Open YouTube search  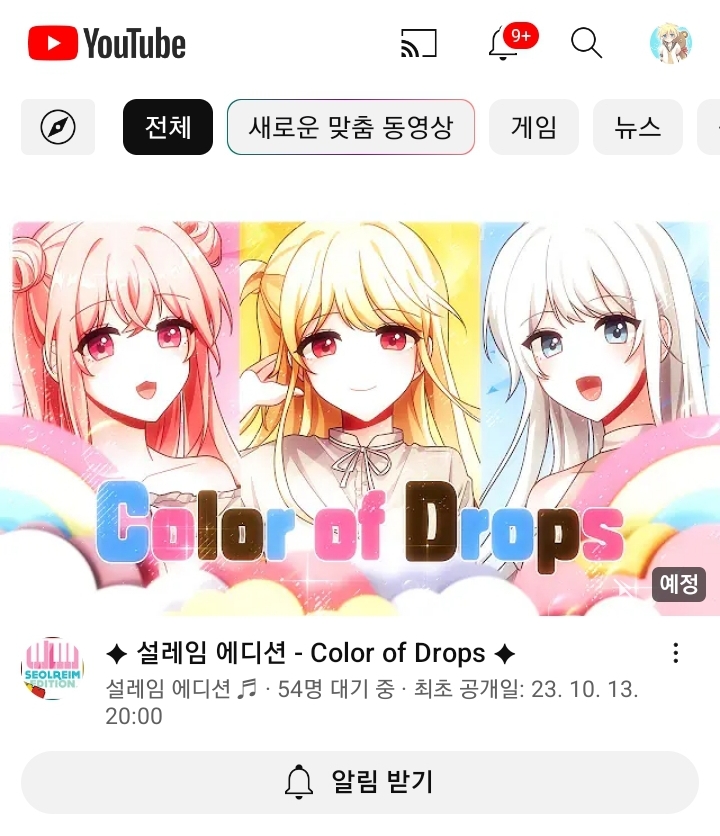(586, 43)
